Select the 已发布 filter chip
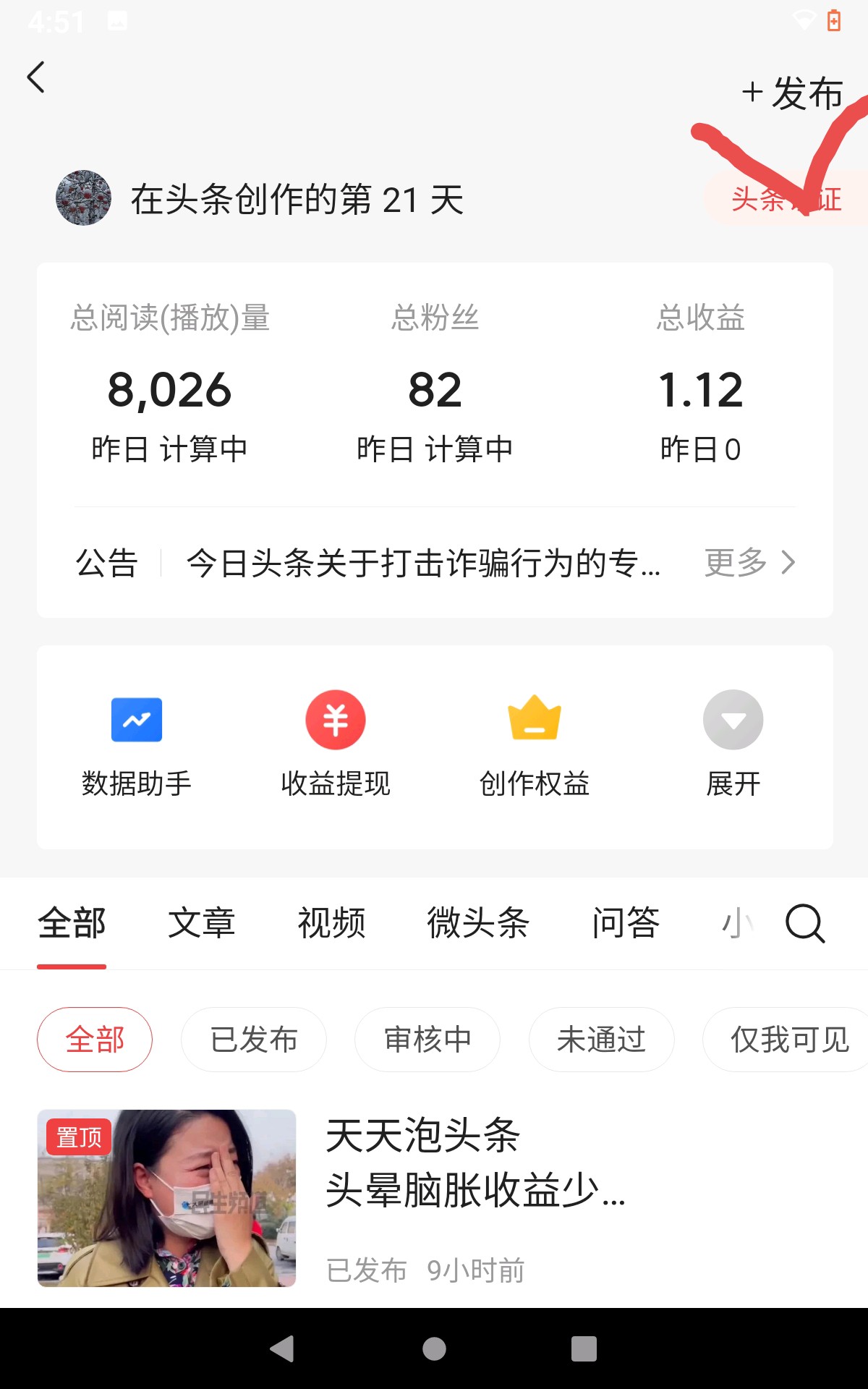The image size is (868, 1389). point(254,1039)
